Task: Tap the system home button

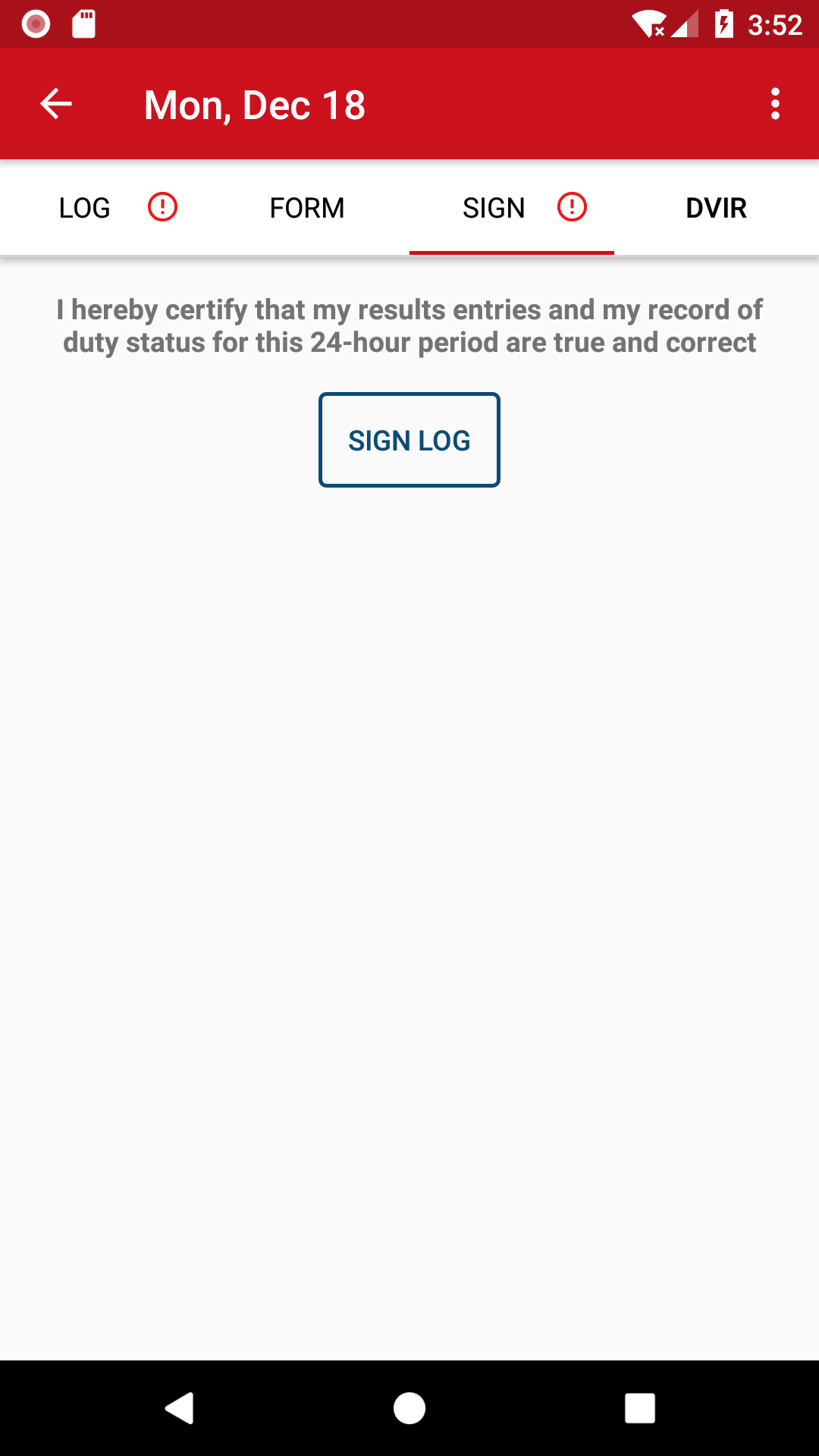Action: [409, 1408]
